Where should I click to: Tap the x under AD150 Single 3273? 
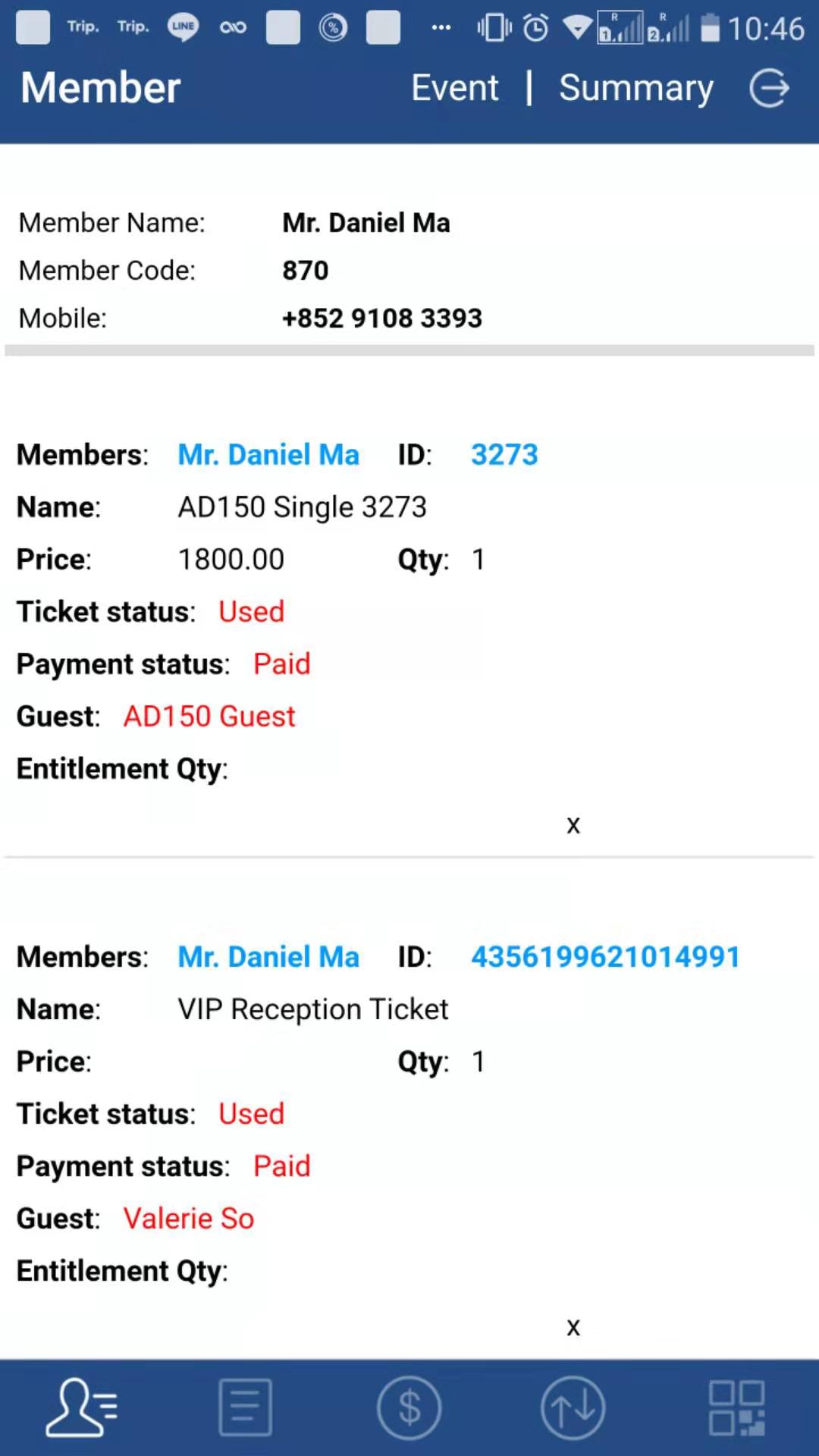(x=573, y=825)
